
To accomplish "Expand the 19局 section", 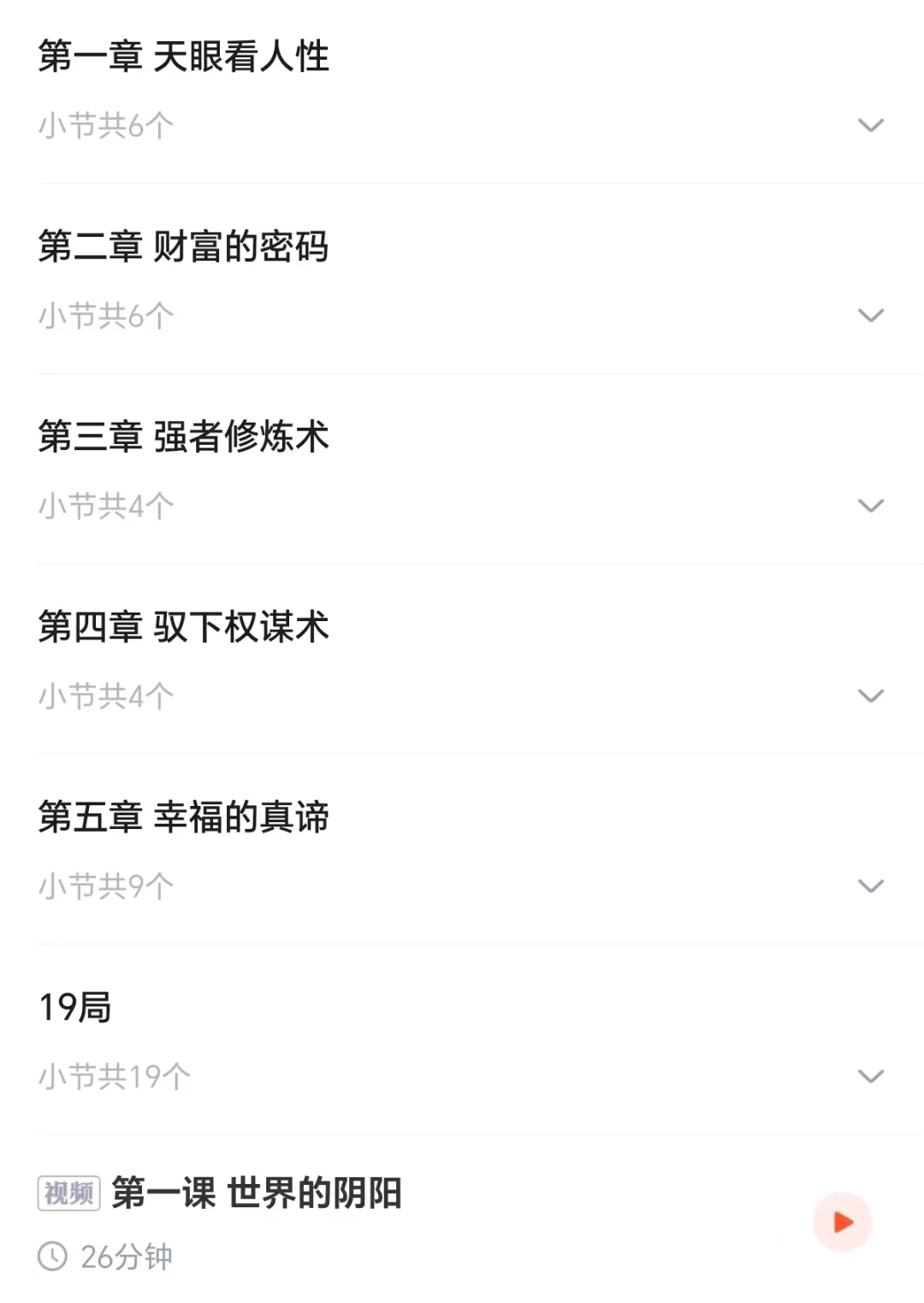I will [x=870, y=1075].
